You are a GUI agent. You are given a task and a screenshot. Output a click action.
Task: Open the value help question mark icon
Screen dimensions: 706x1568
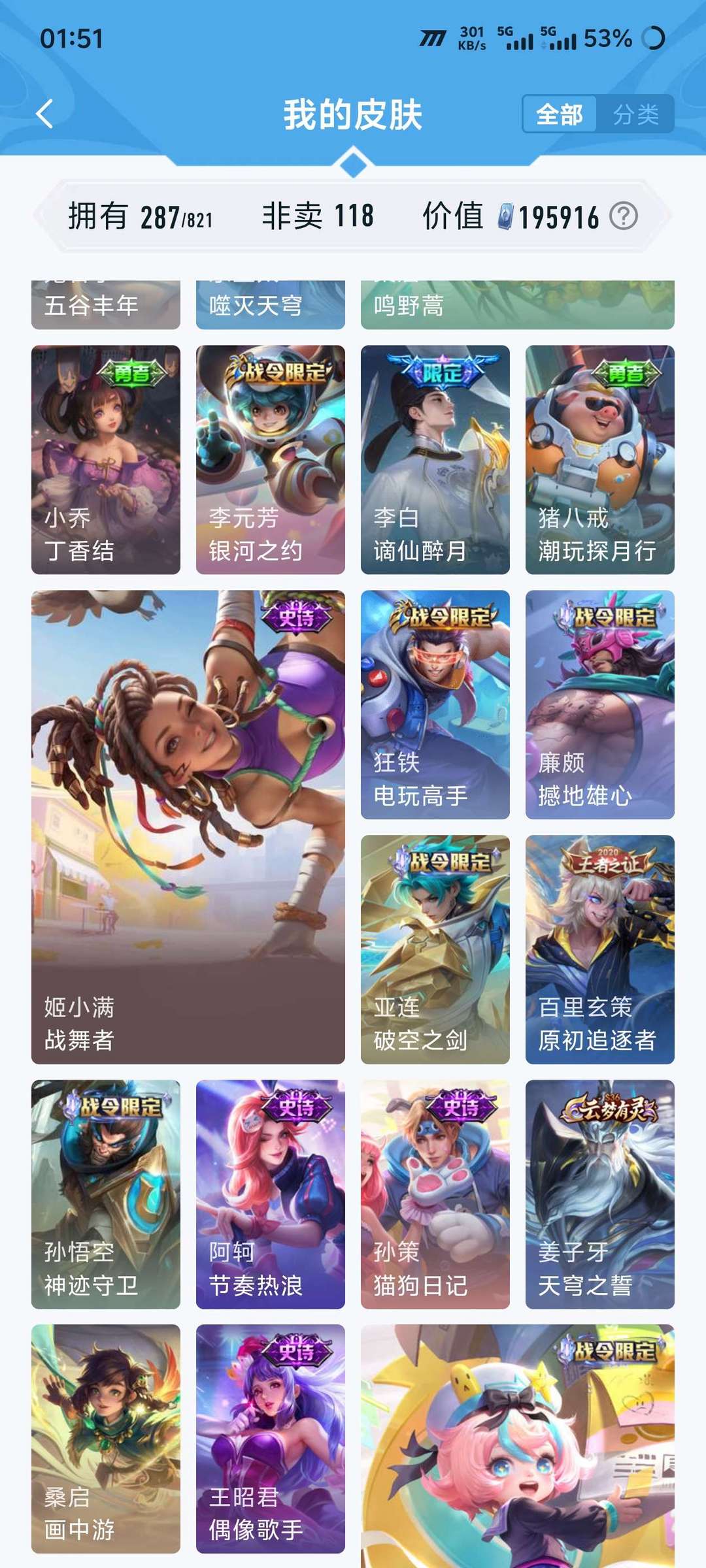(x=624, y=216)
